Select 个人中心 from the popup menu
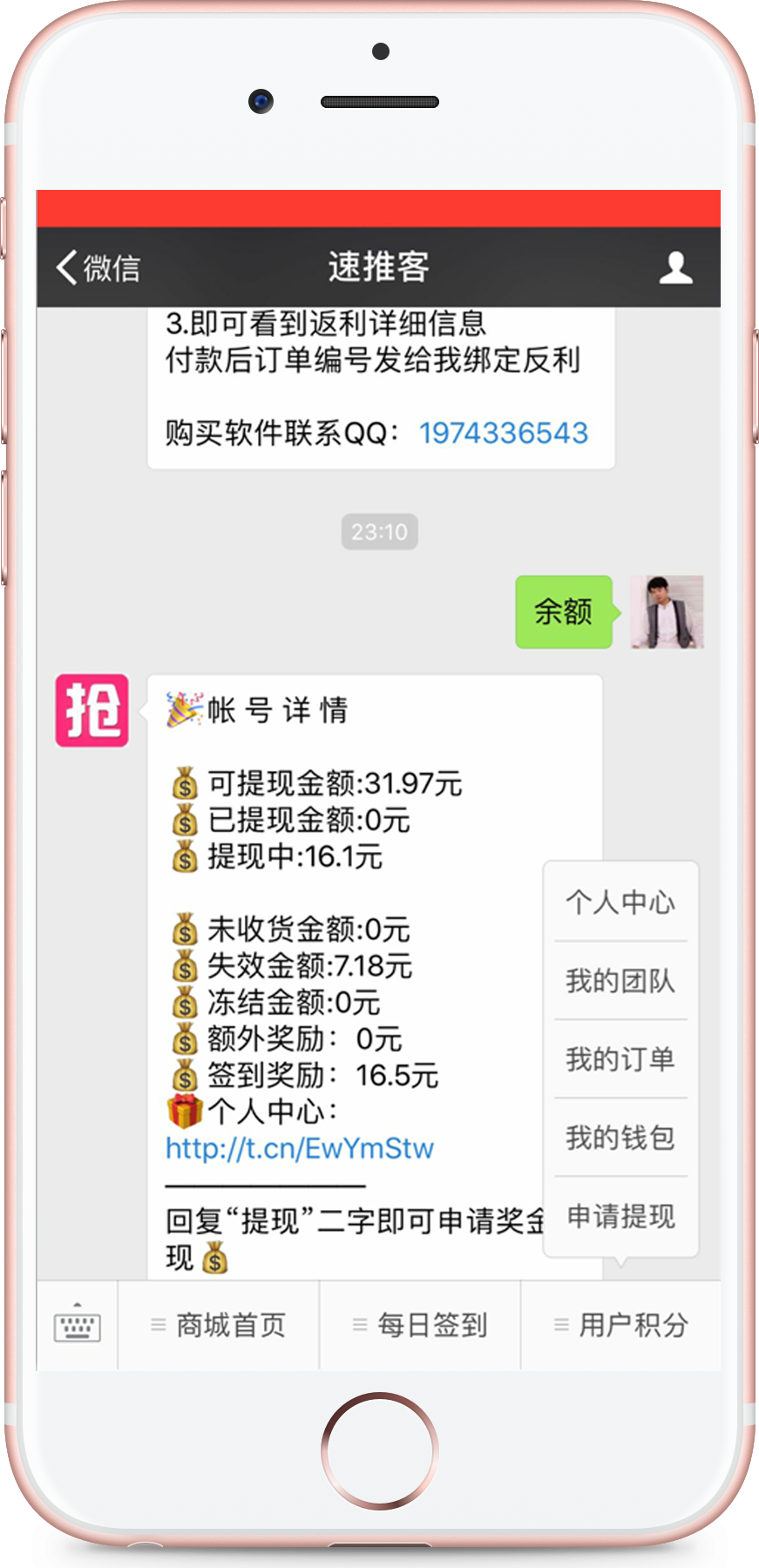 (x=620, y=902)
